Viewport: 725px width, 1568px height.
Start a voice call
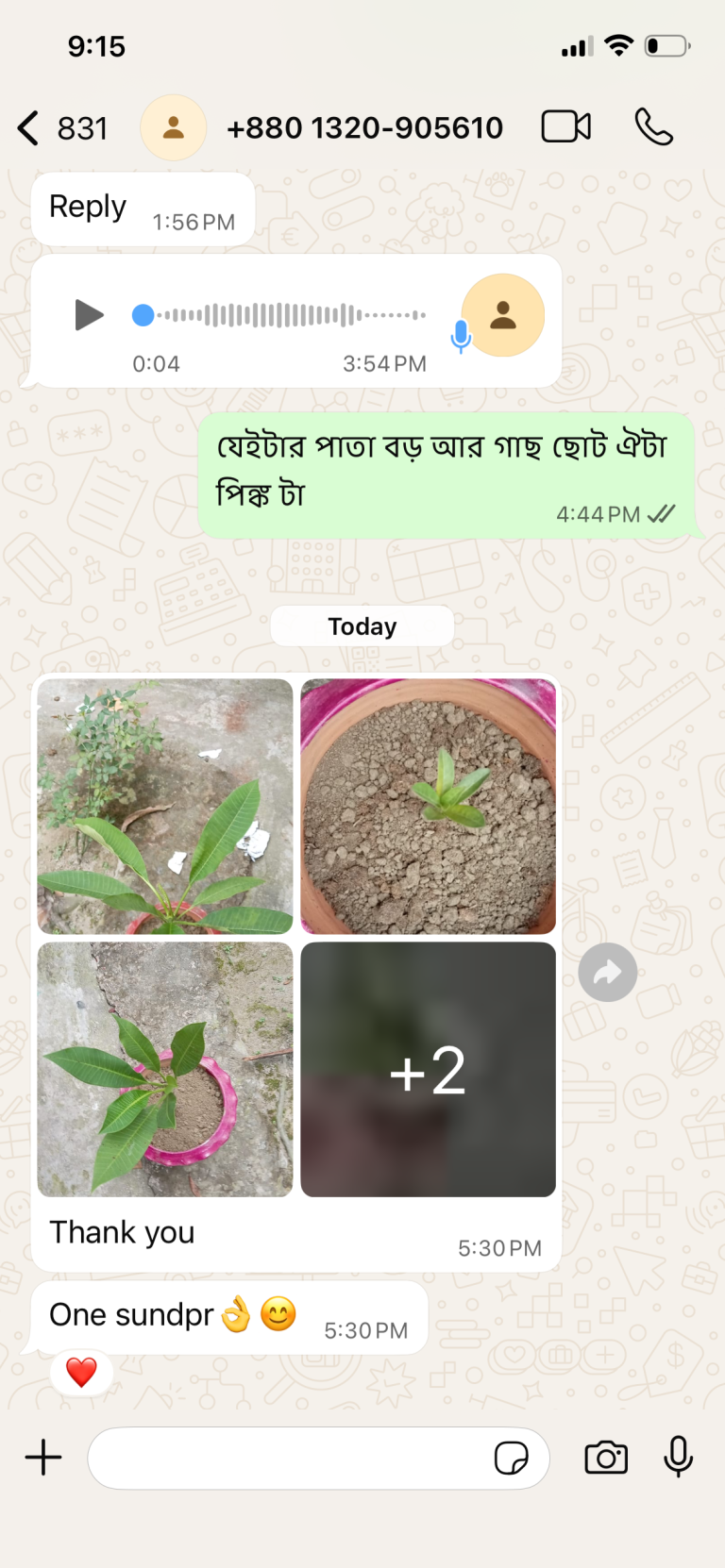(x=653, y=126)
